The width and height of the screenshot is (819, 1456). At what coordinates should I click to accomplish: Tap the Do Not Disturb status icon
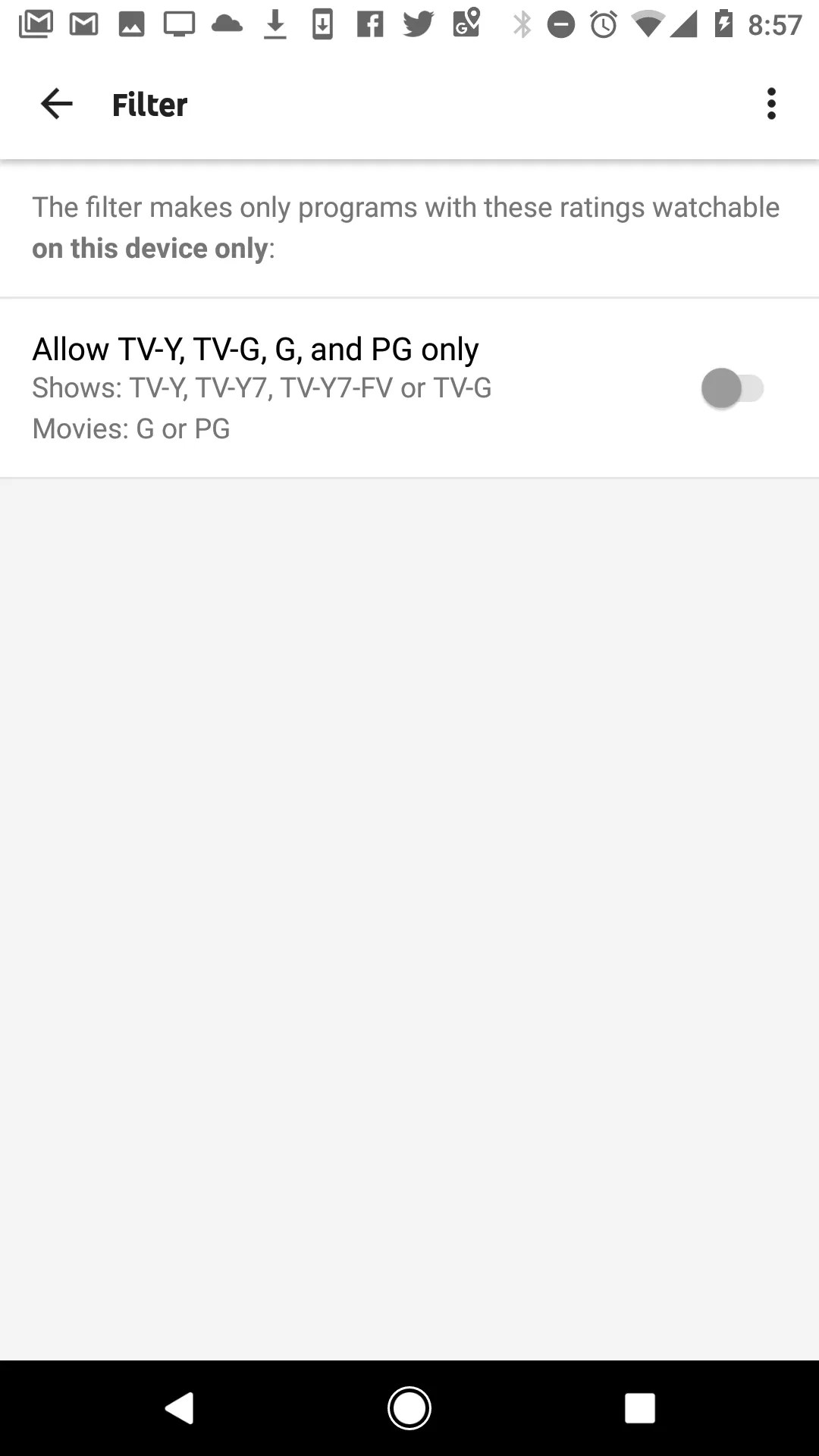click(561, 24)
